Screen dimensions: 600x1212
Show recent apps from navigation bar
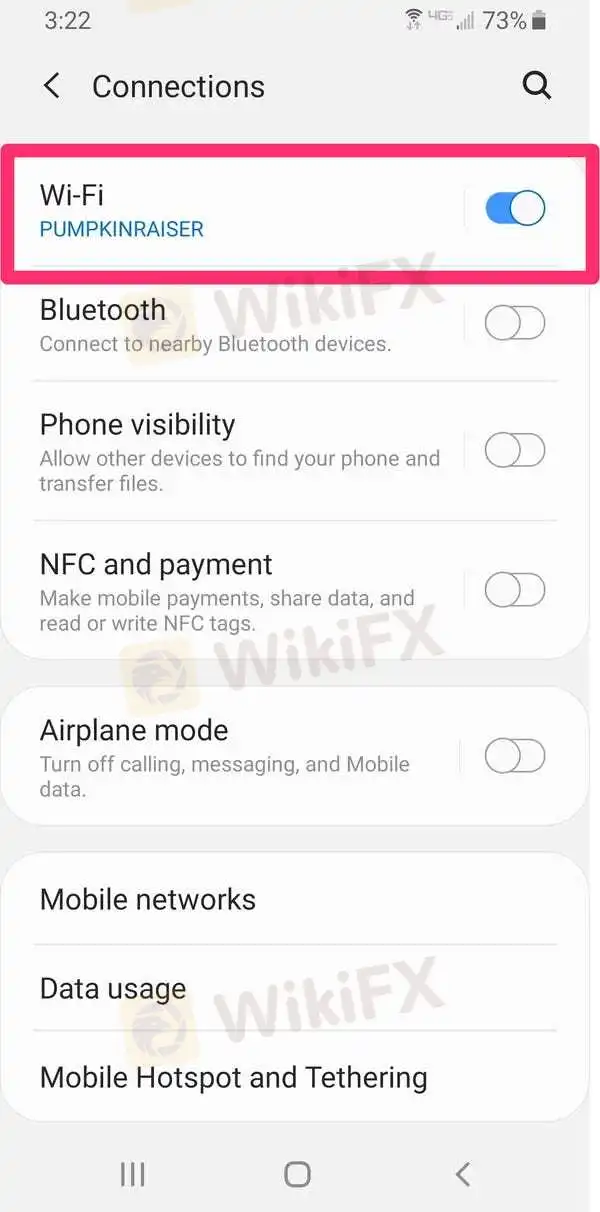point(133,1174)
